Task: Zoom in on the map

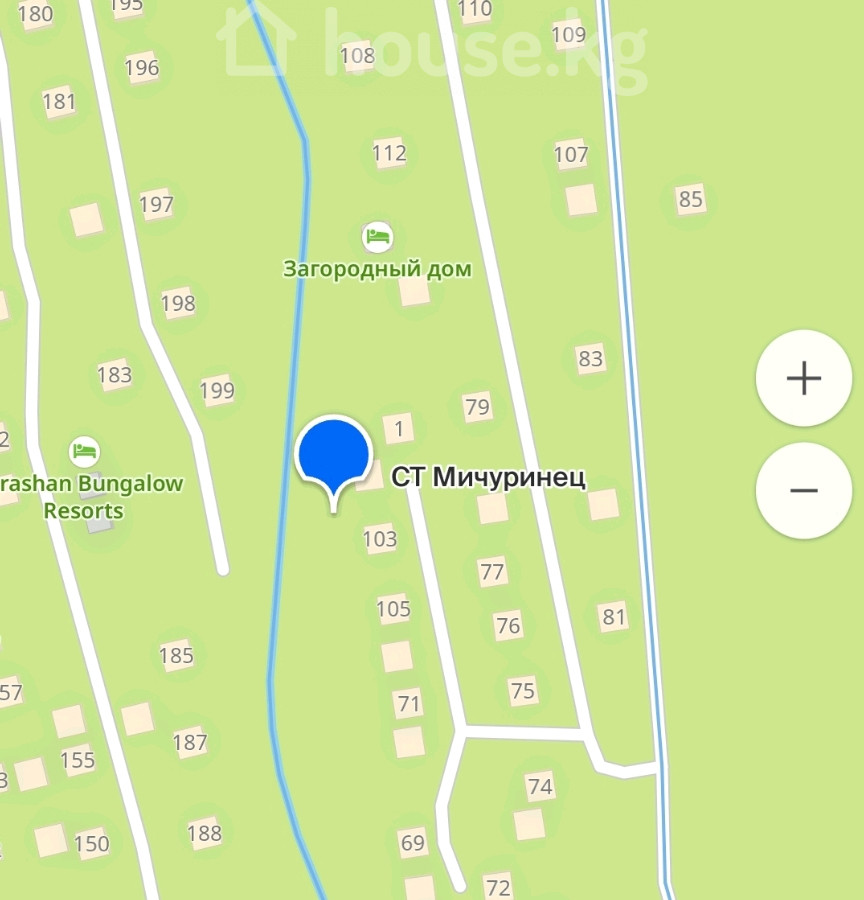Action: (804, 378)
